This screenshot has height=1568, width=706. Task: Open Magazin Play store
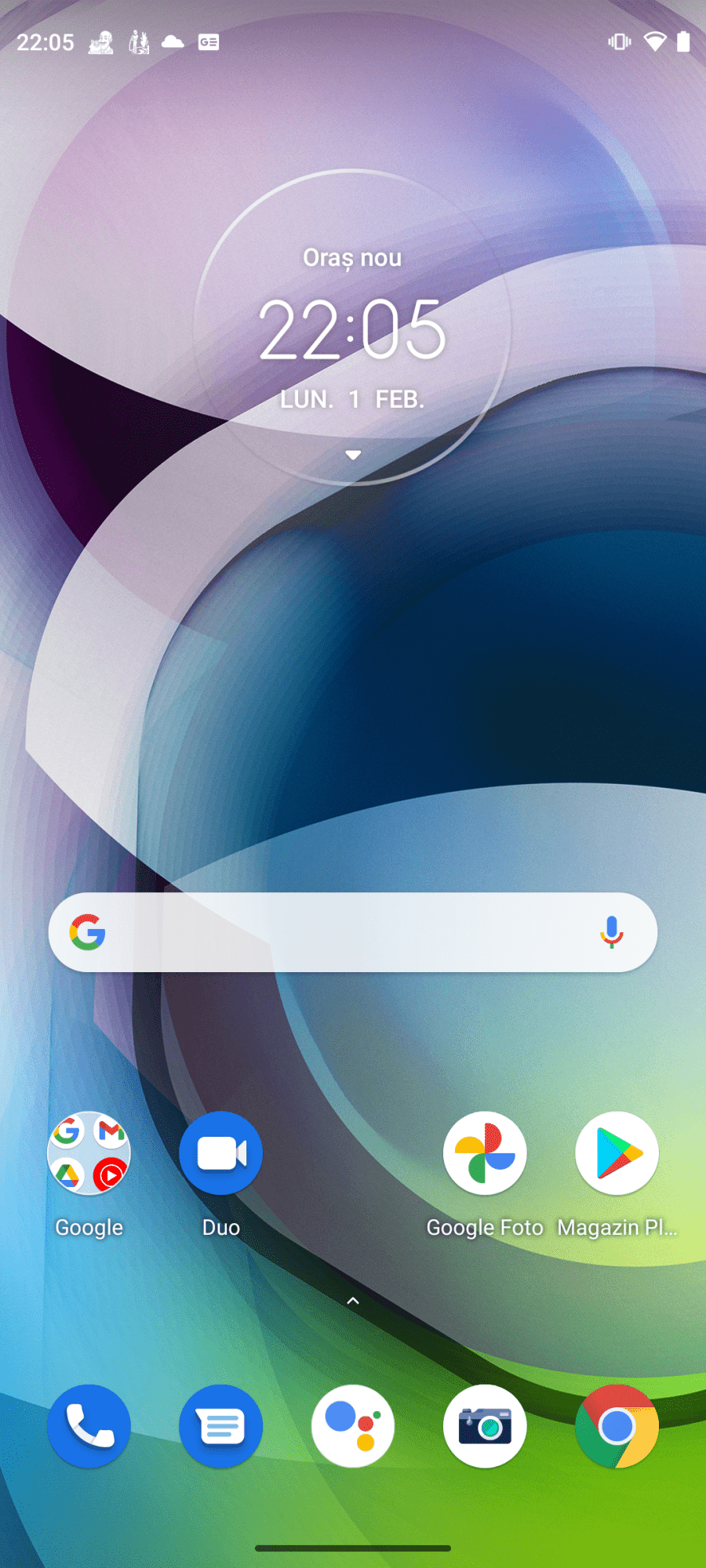[617, 1153]
